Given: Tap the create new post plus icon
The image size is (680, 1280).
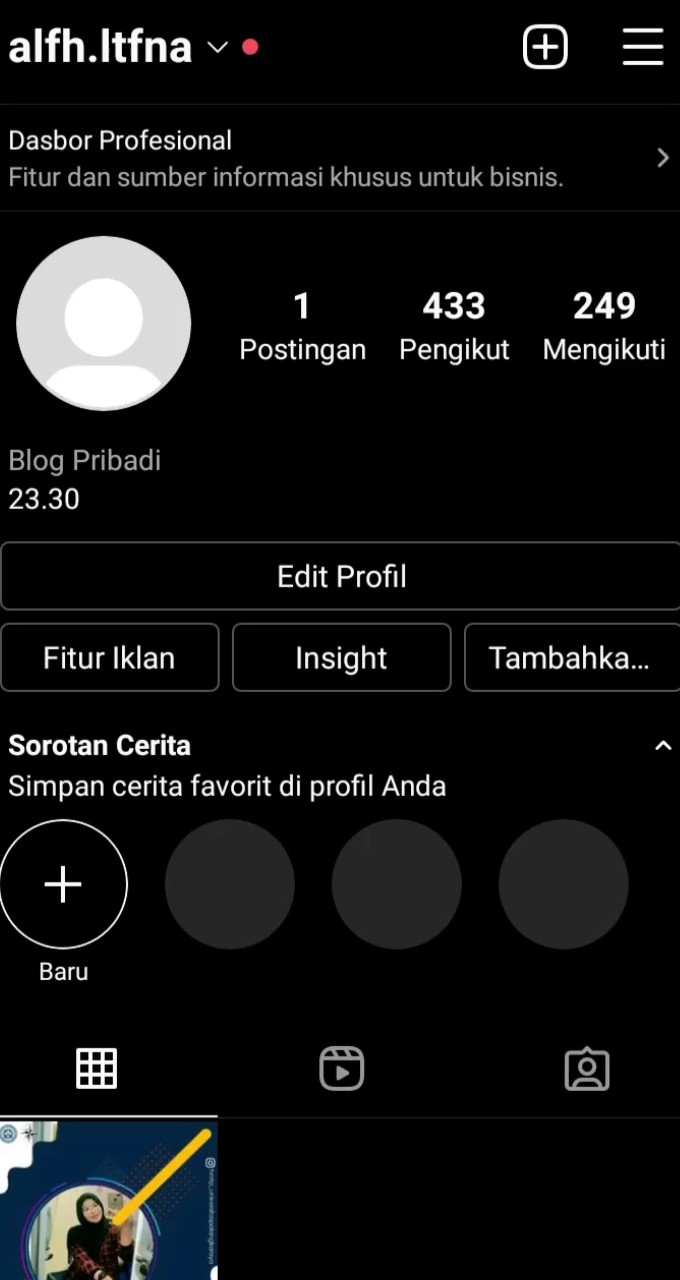Looking at the screenshot, I should coord(545,47).
